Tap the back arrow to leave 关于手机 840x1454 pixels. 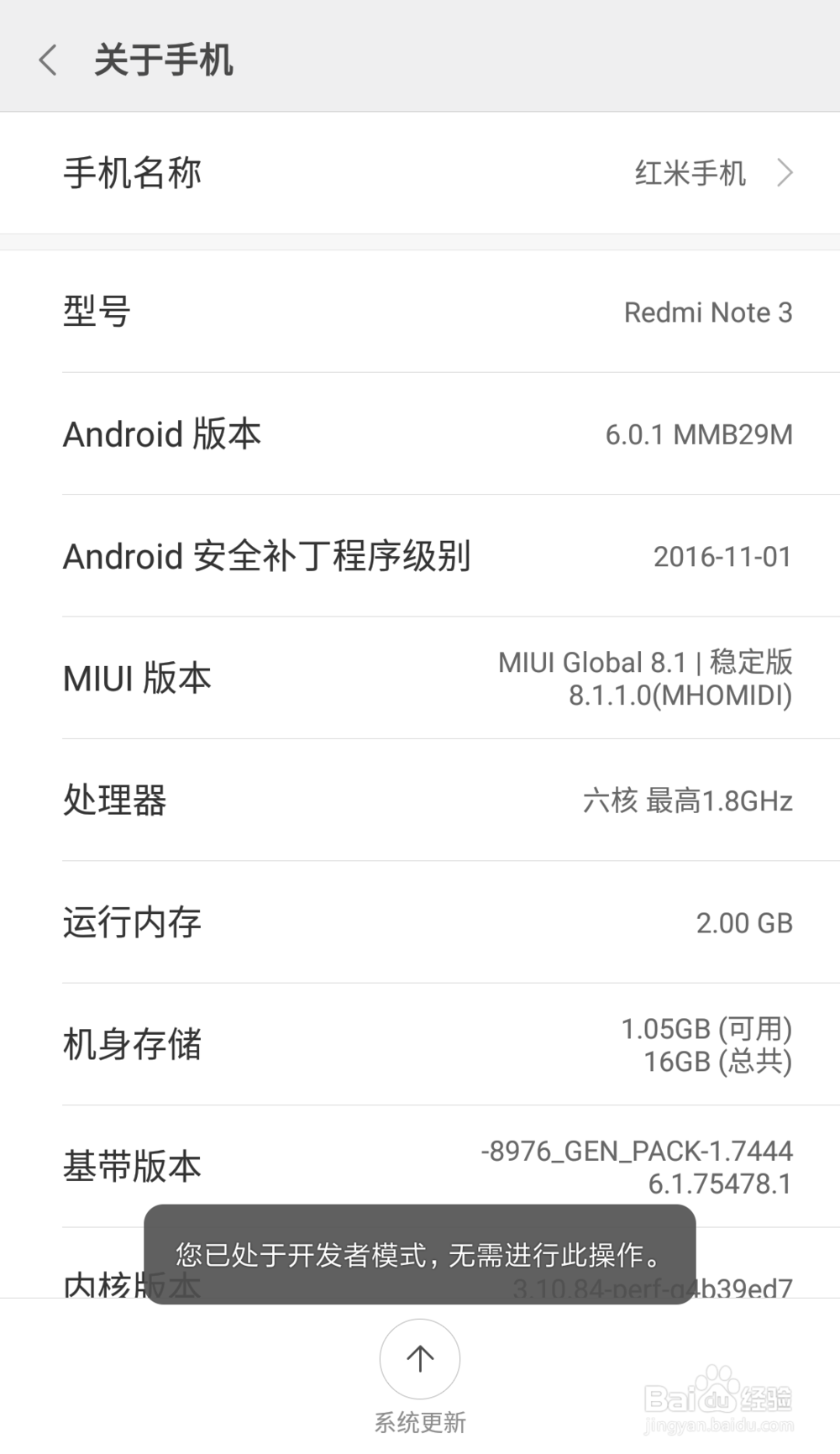point(47,59)
